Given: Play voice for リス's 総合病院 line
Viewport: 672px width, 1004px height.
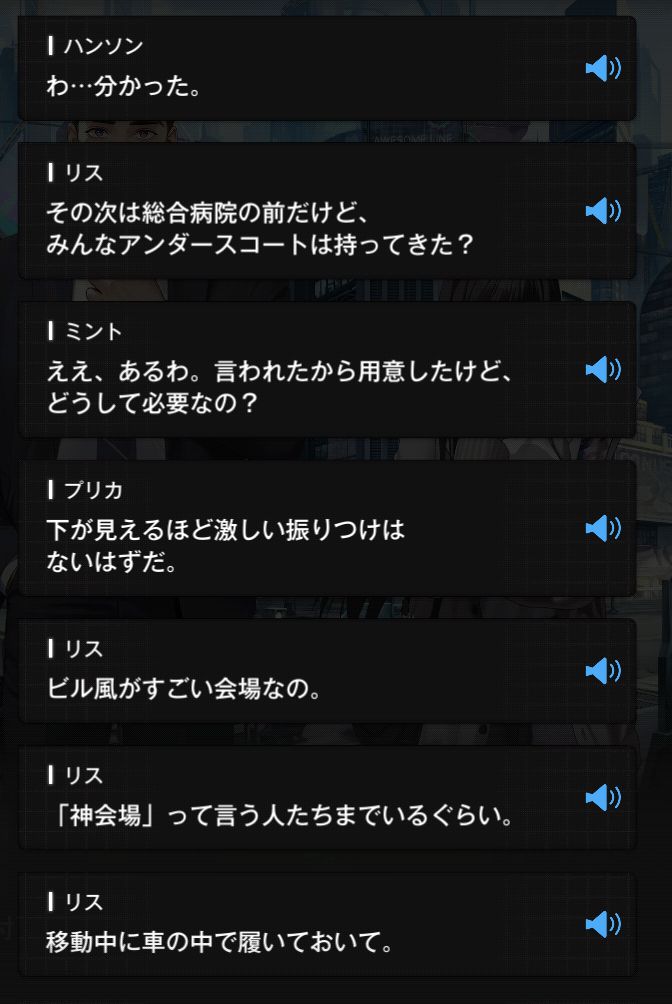Looking at the screenshot, I should pyautogui.click(x=602, y=210).
